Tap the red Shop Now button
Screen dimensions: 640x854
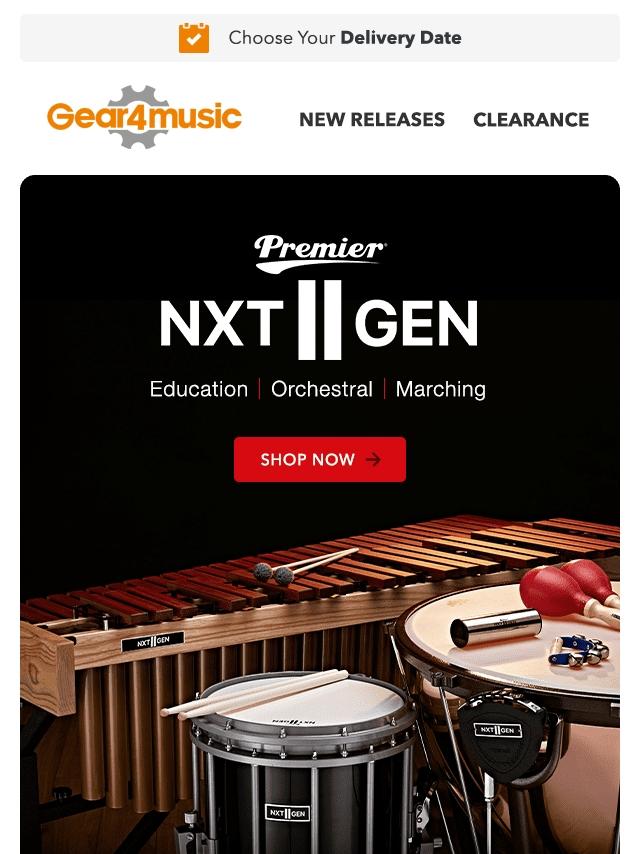(320, 460)
